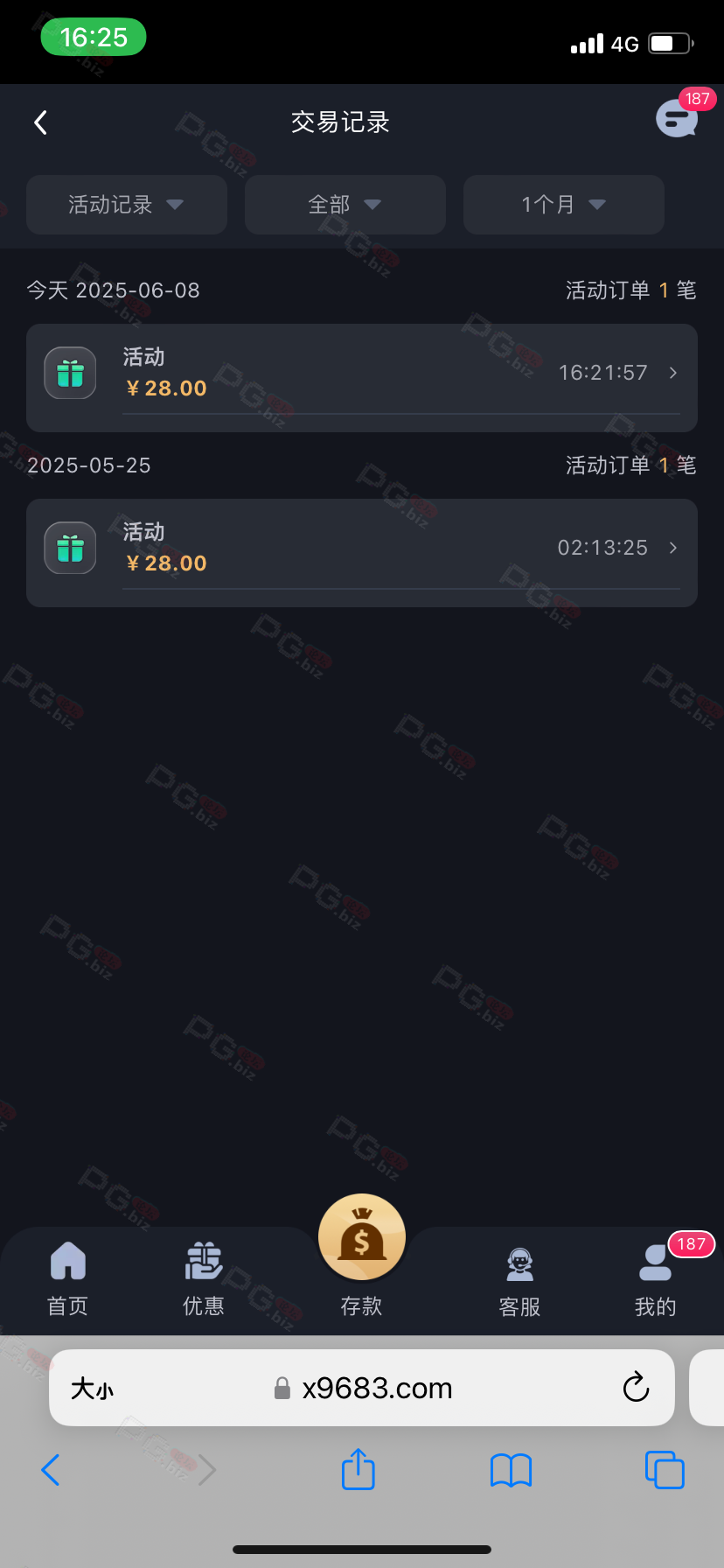The image size is (724, 1568).
Task: Open Safari's bookmarks
Action: [512, 1470]
